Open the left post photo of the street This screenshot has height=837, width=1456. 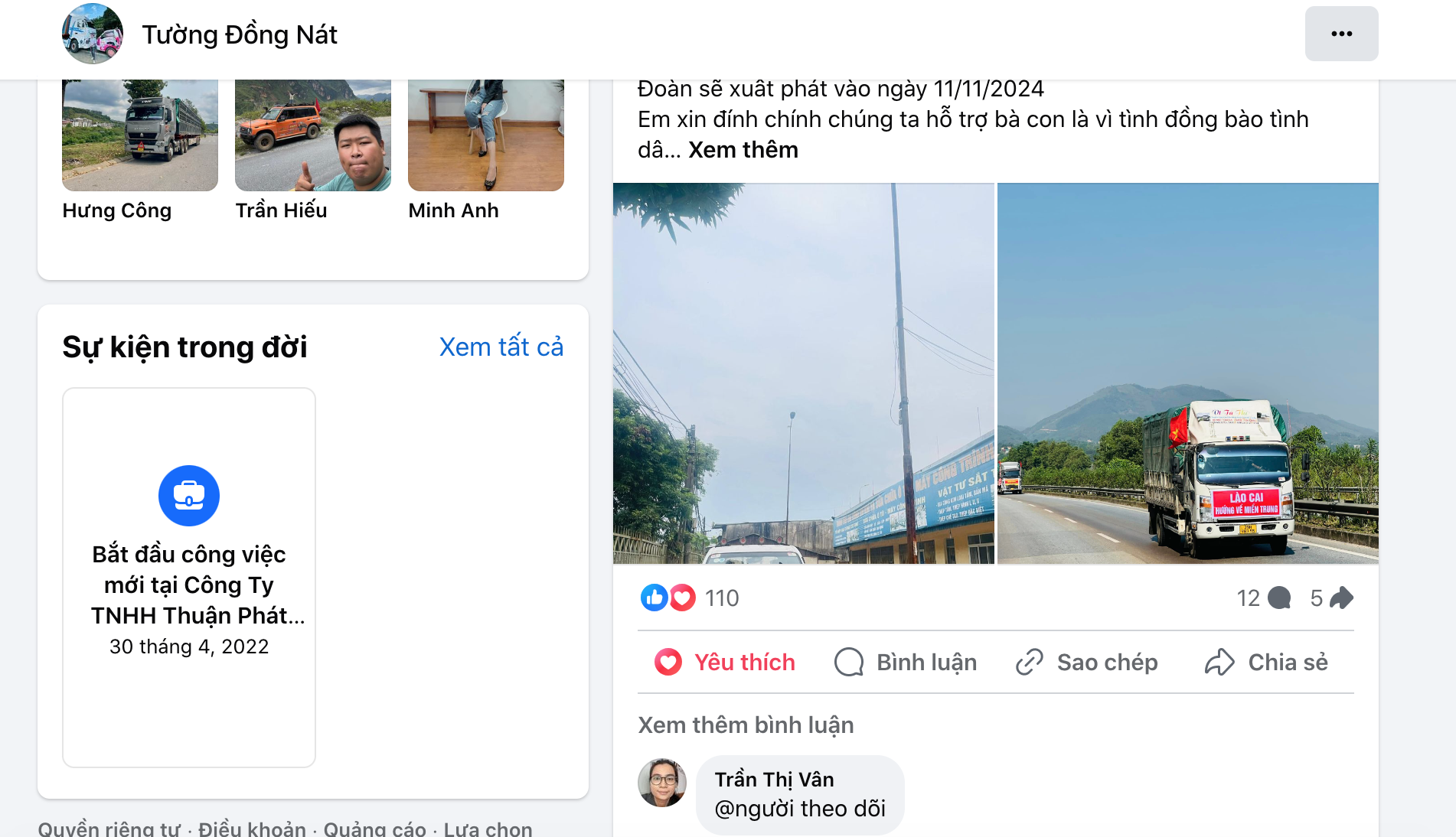pos(804,373)
